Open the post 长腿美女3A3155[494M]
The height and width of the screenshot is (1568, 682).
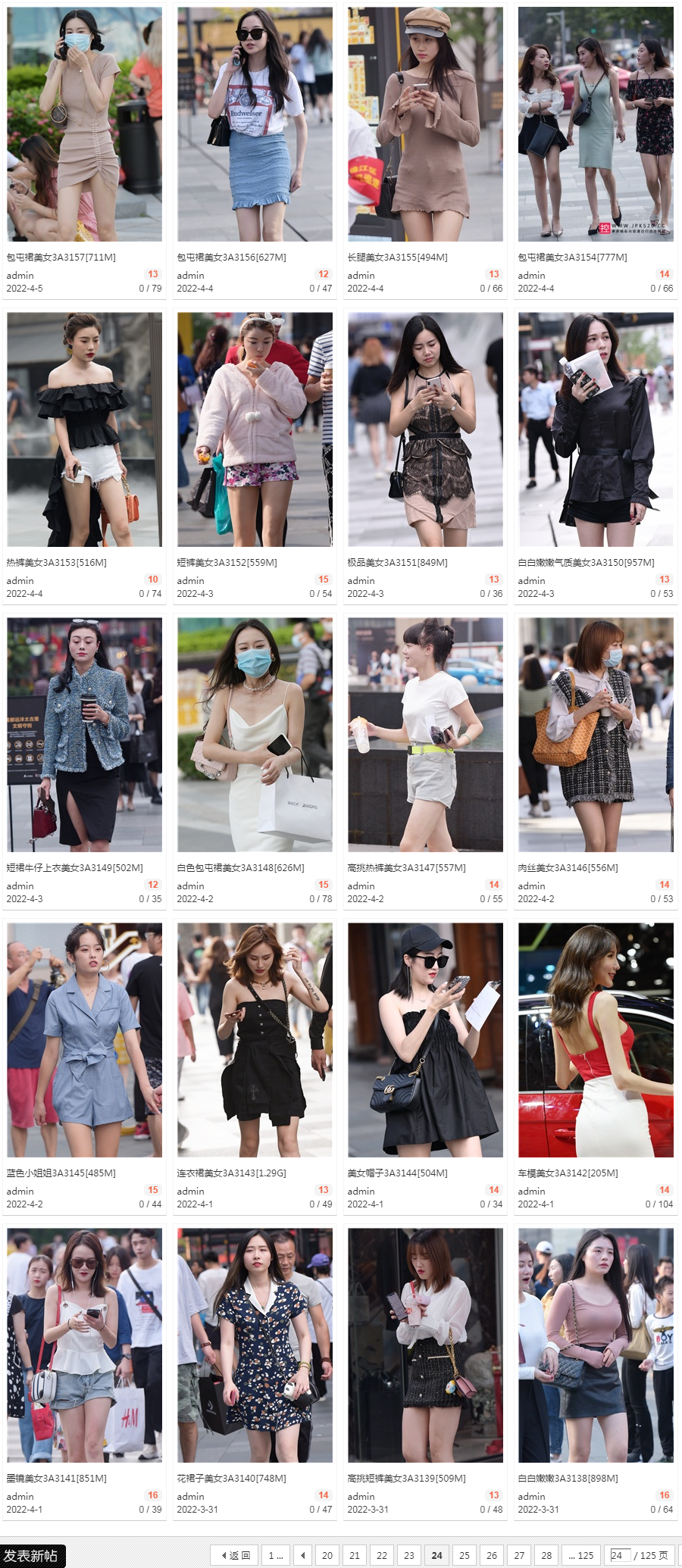point(397,258)
